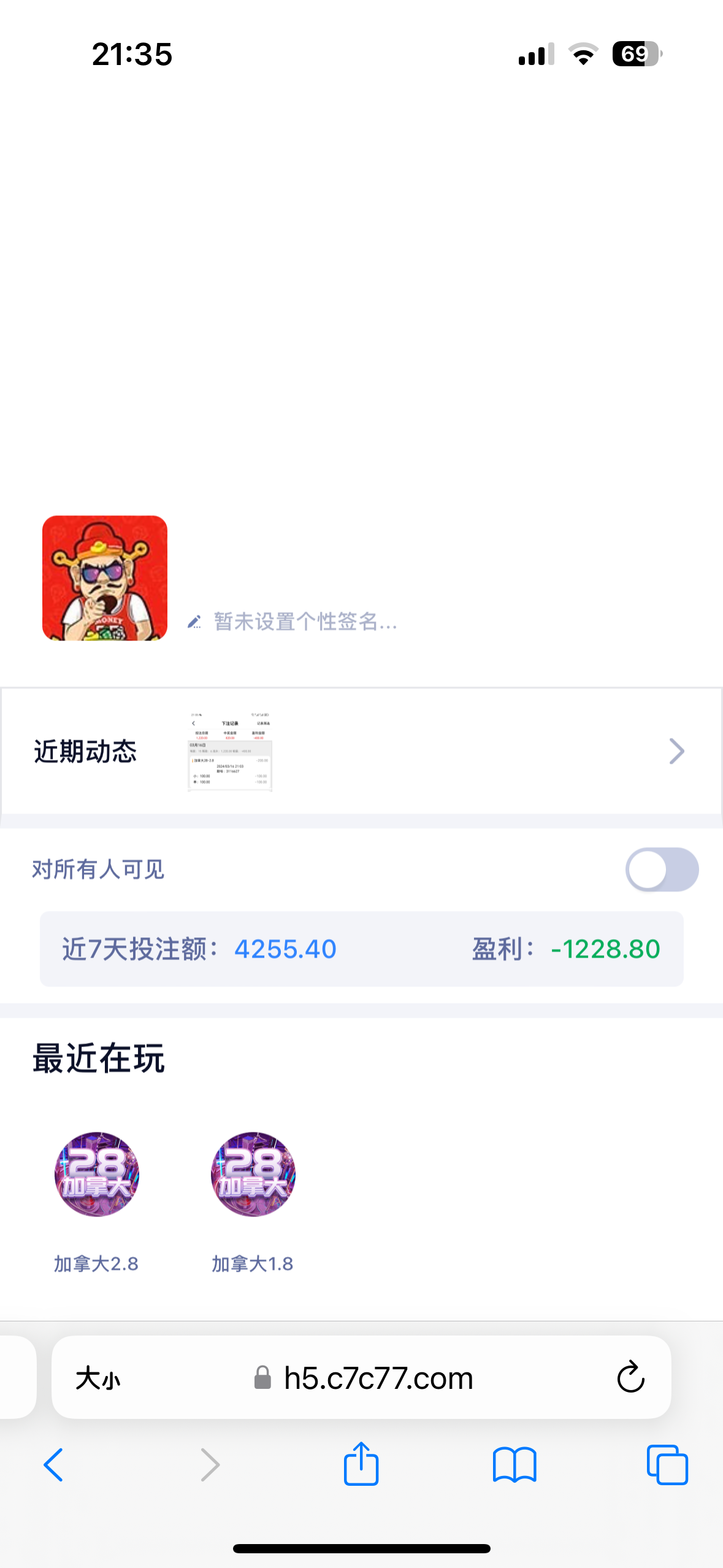Open the 大小 text size menu
The width and height of the screenshot is (723, 1568).
pyautogui.click(x=98, y=1378)
